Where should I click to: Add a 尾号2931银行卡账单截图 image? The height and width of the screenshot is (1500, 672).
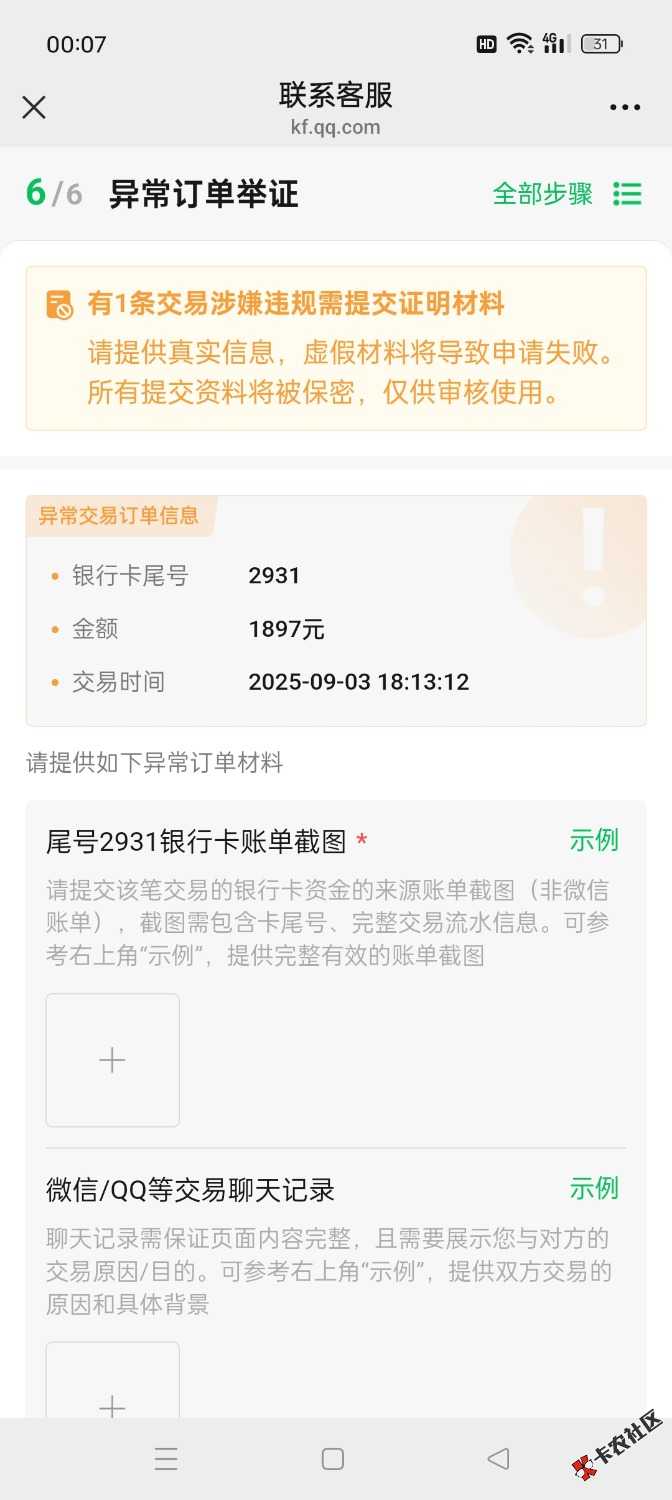(x=113, y=1060)
